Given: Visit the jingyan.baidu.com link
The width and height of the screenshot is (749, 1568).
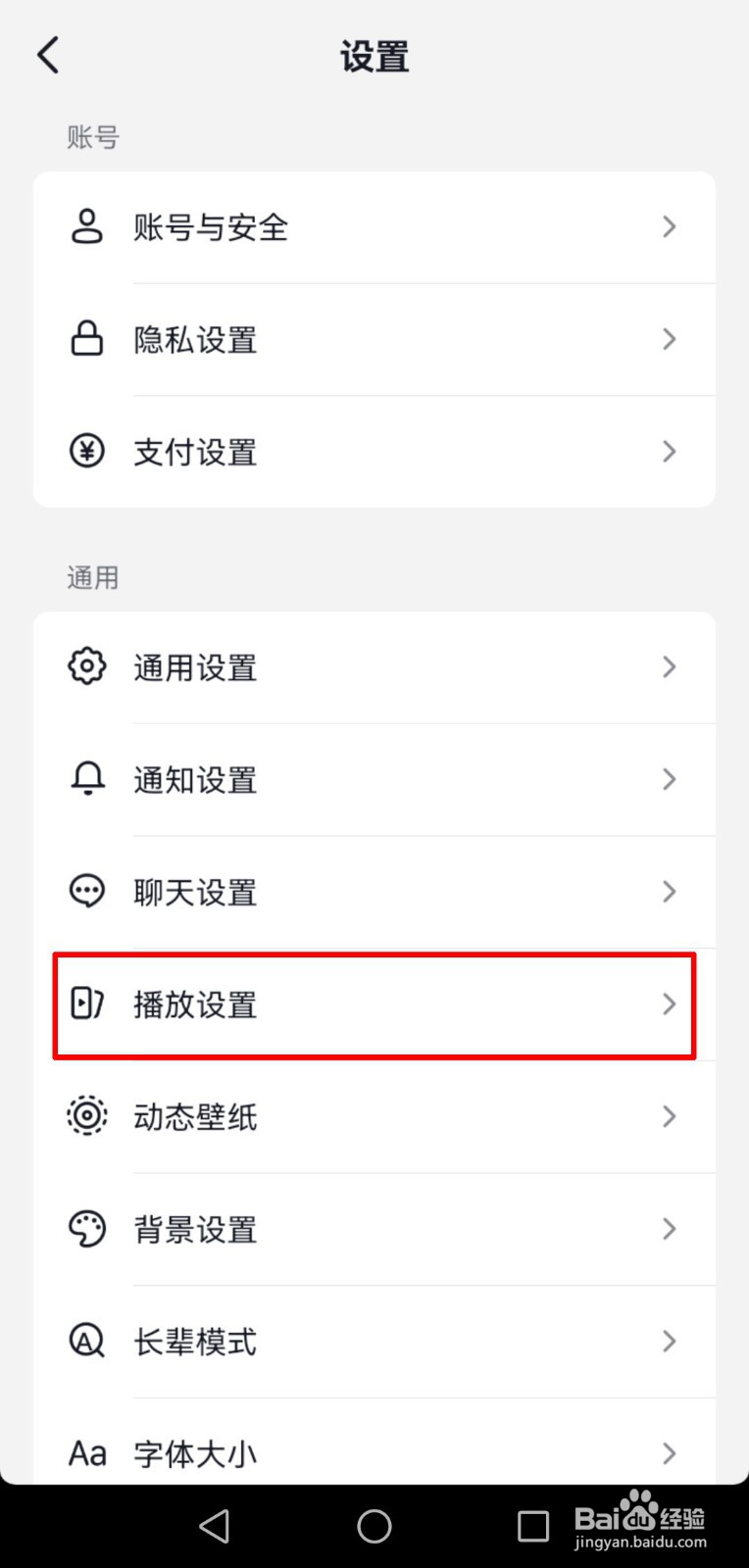Looking at the screenshot, I should pos(637,1543).
